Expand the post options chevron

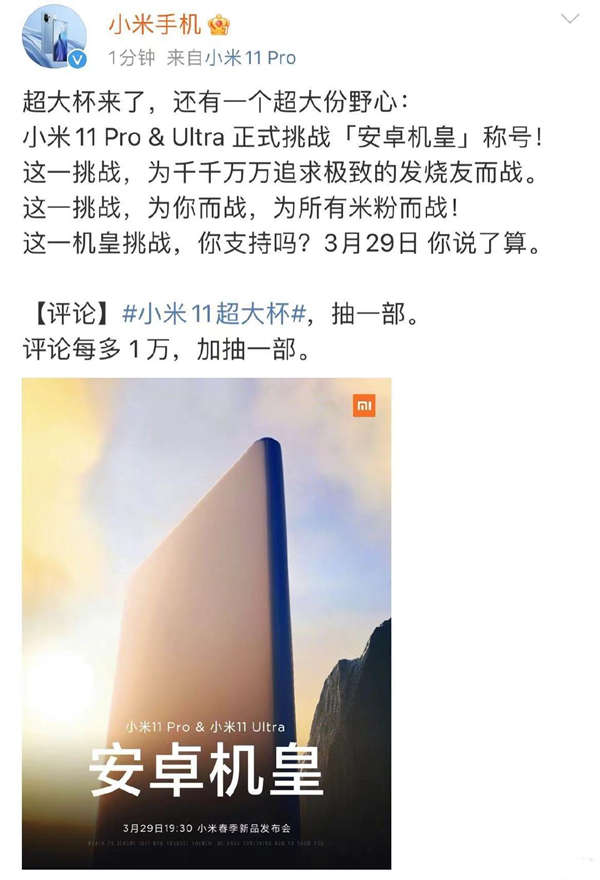pyautogui.click(x=570, y=18)
